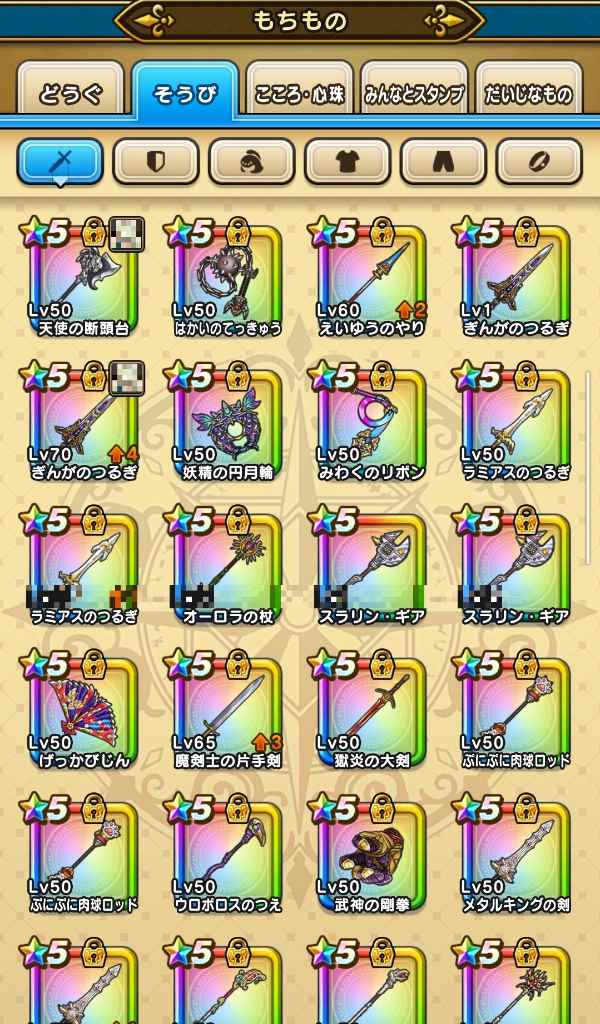This screenshot has width=600, height=1024.
Task: Open 魔剣士の片手剣 Lv65 card
Action: (x=227, y=711)
